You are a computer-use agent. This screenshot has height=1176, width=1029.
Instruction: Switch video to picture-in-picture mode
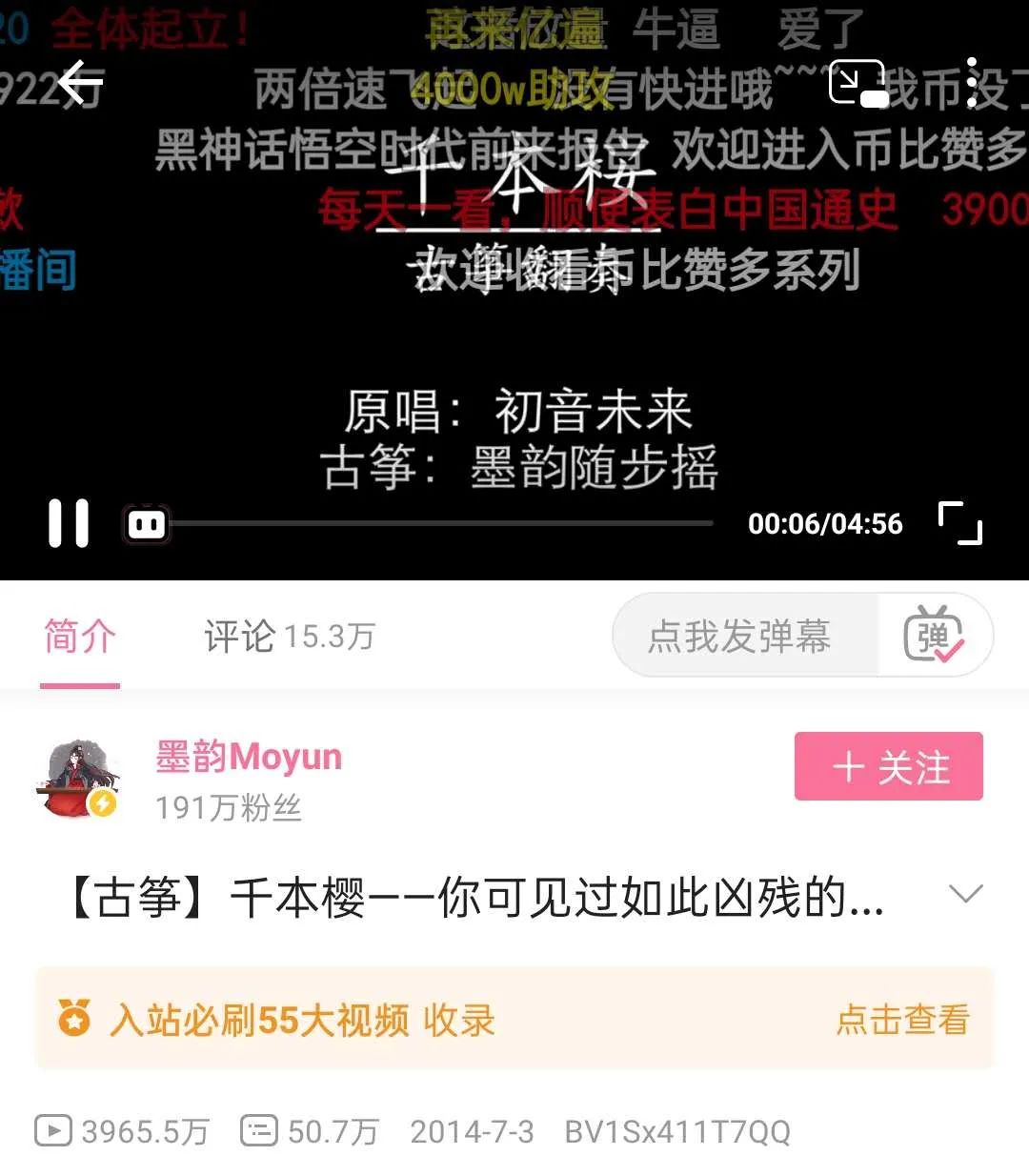tap(857, 84)
